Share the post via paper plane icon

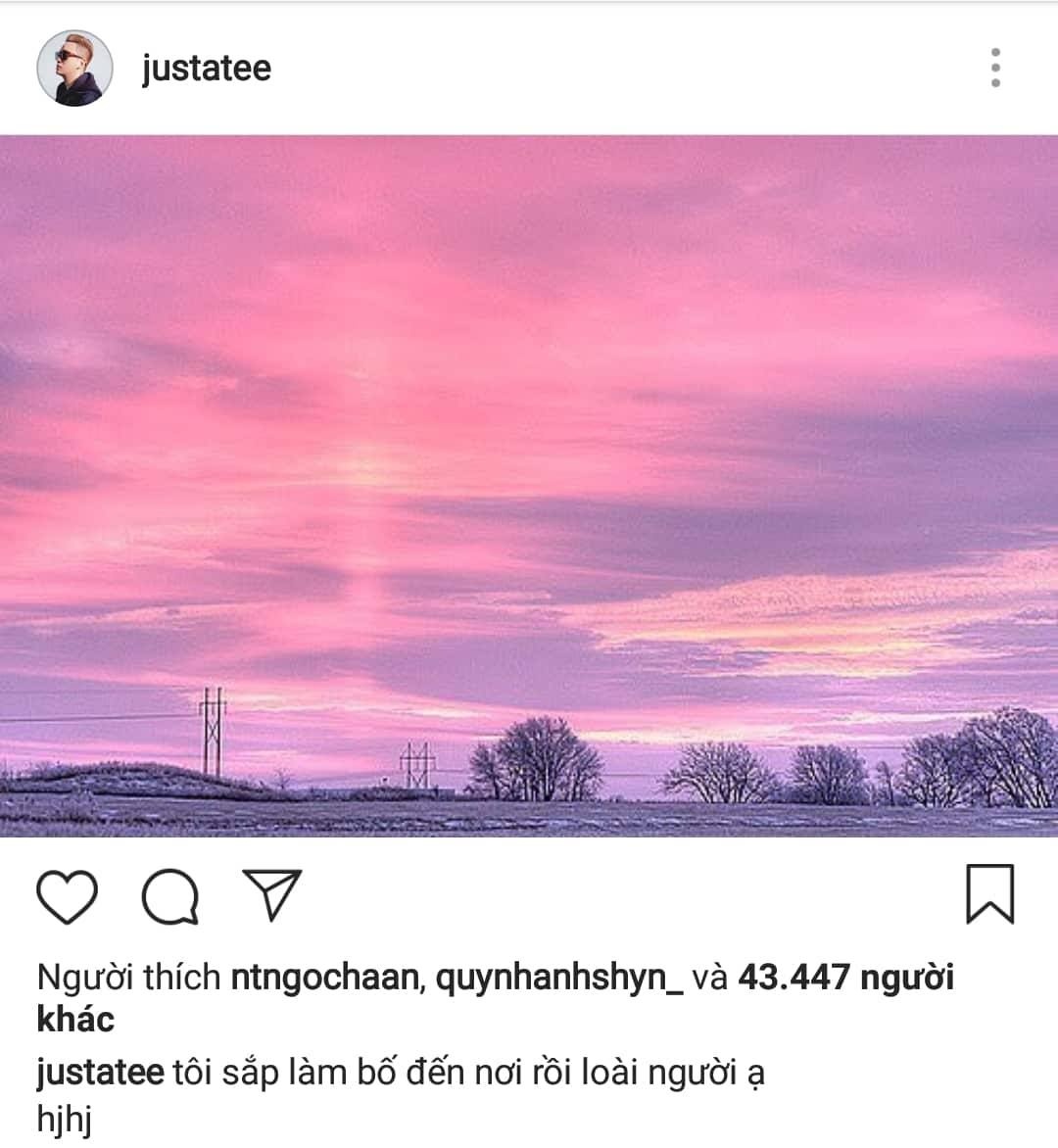pos(271,894)
